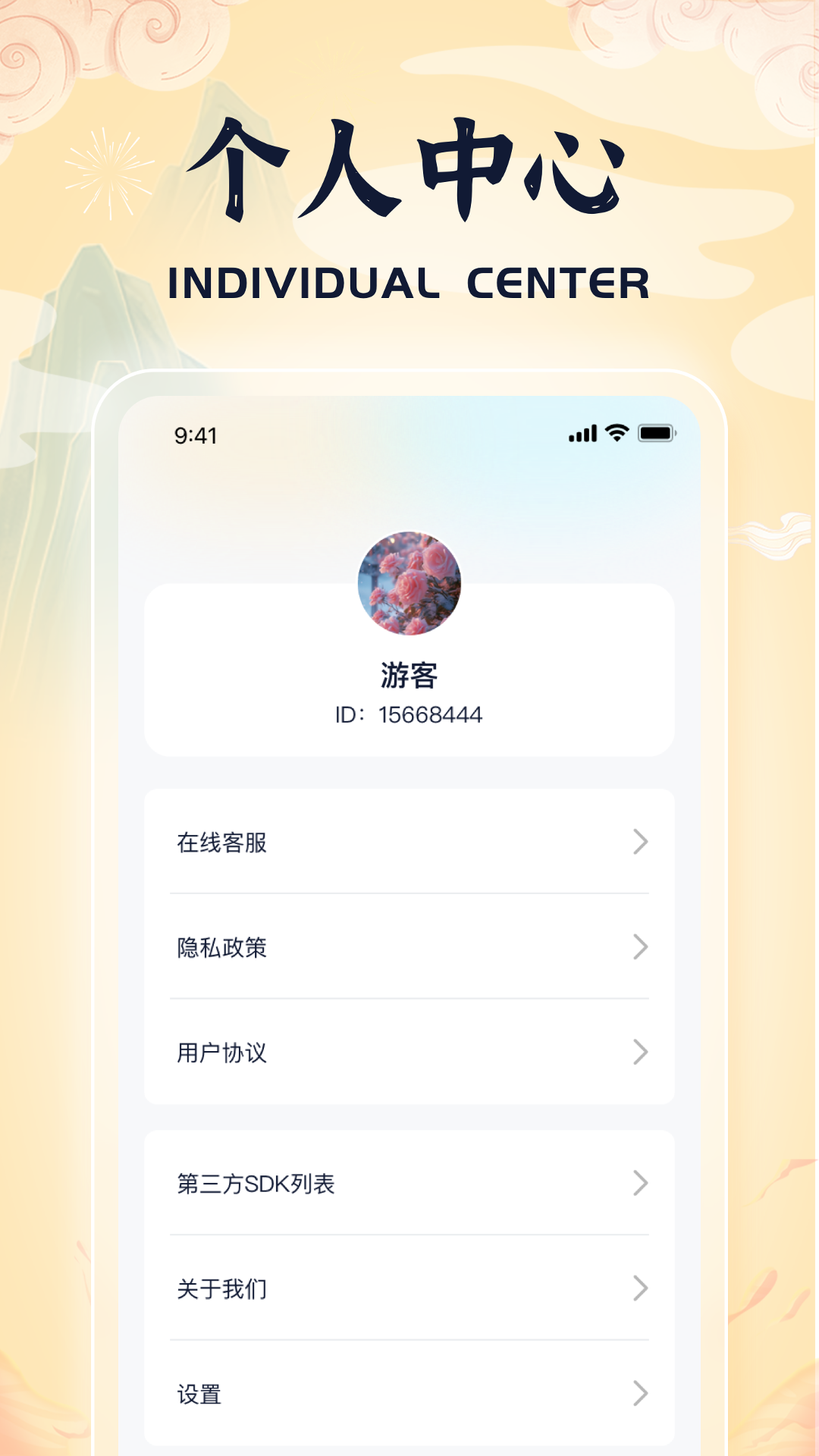This screenshot has width=819, height=1456.
Task: Tap the flower profile avatar
Action: (x=409, y=582)
